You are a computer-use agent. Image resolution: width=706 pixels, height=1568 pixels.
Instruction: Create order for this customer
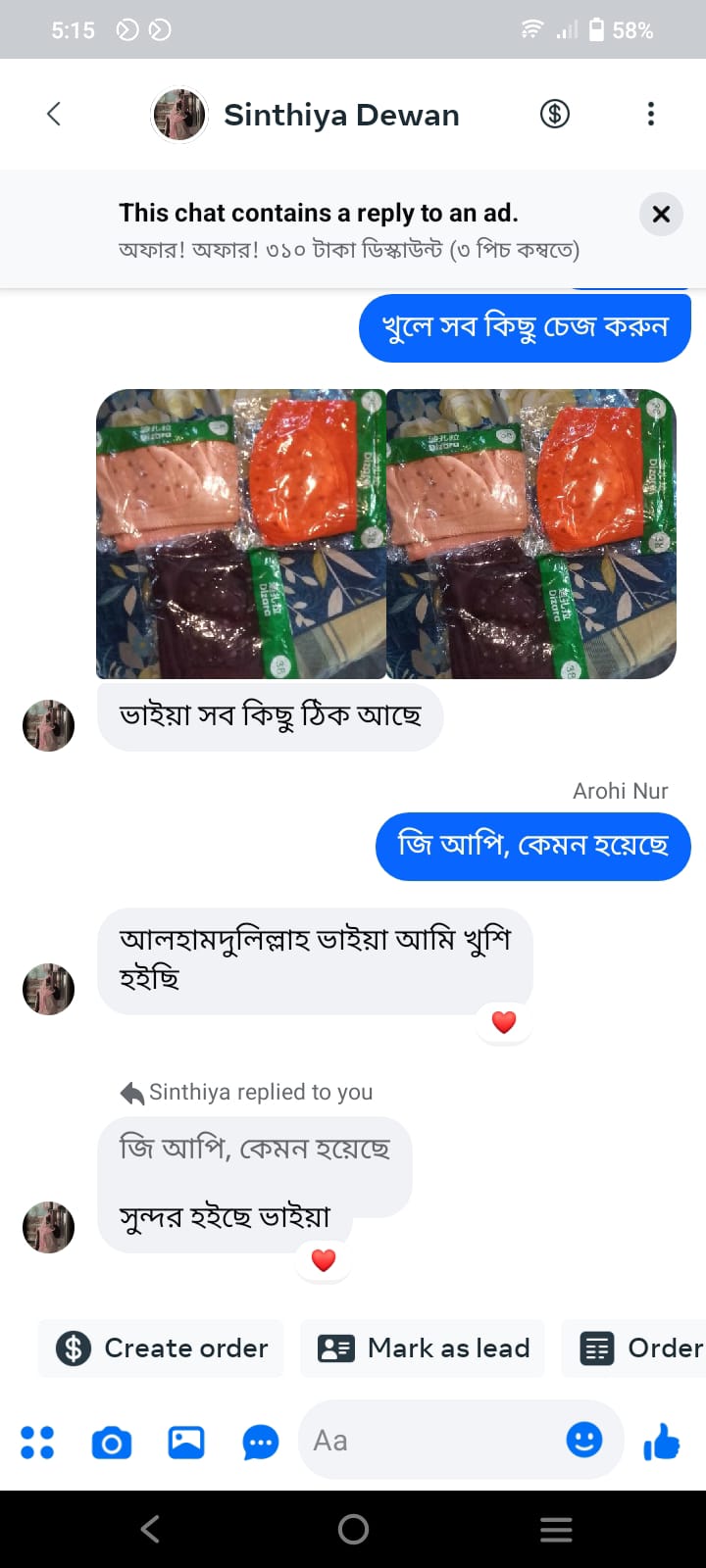coord(162,1348)
